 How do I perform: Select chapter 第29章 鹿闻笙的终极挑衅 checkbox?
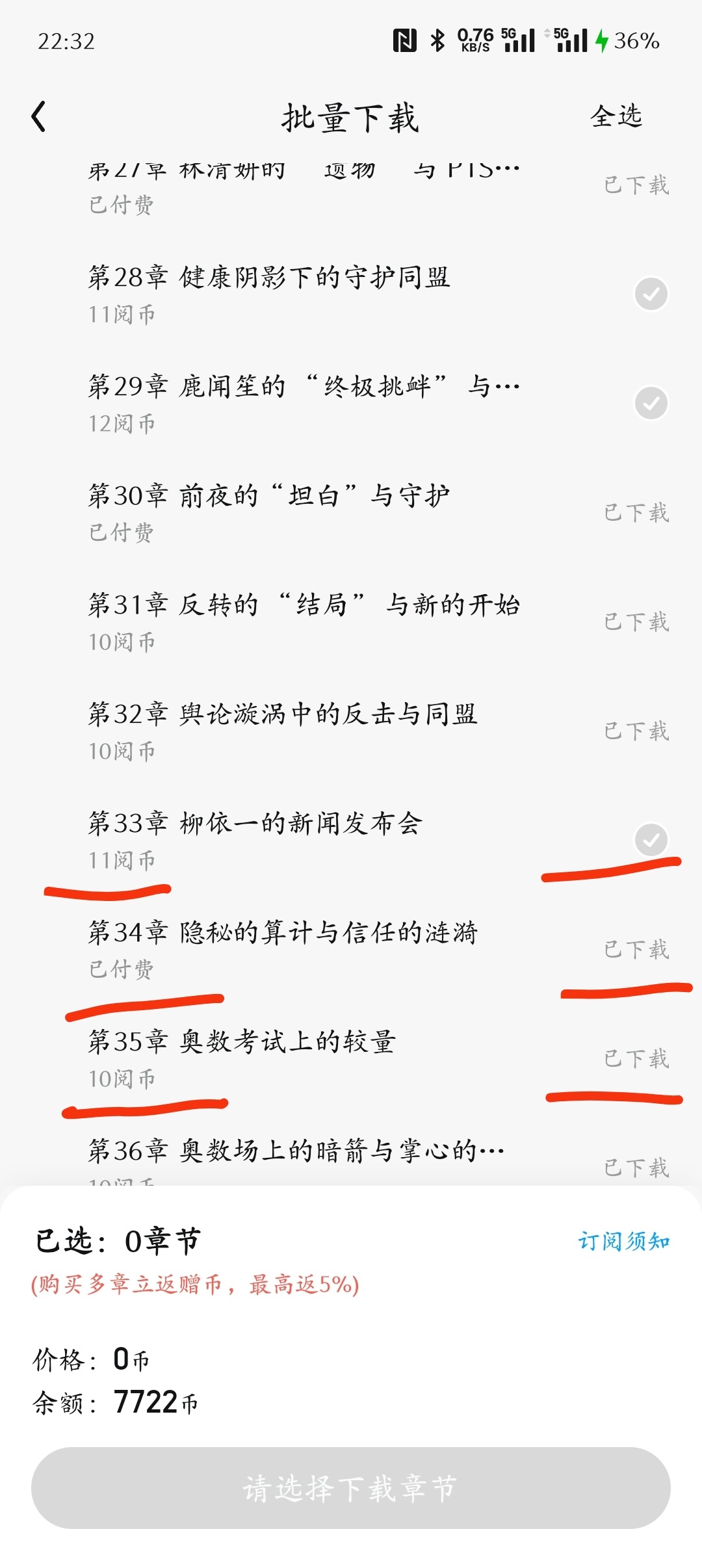(x=651, y=403)
